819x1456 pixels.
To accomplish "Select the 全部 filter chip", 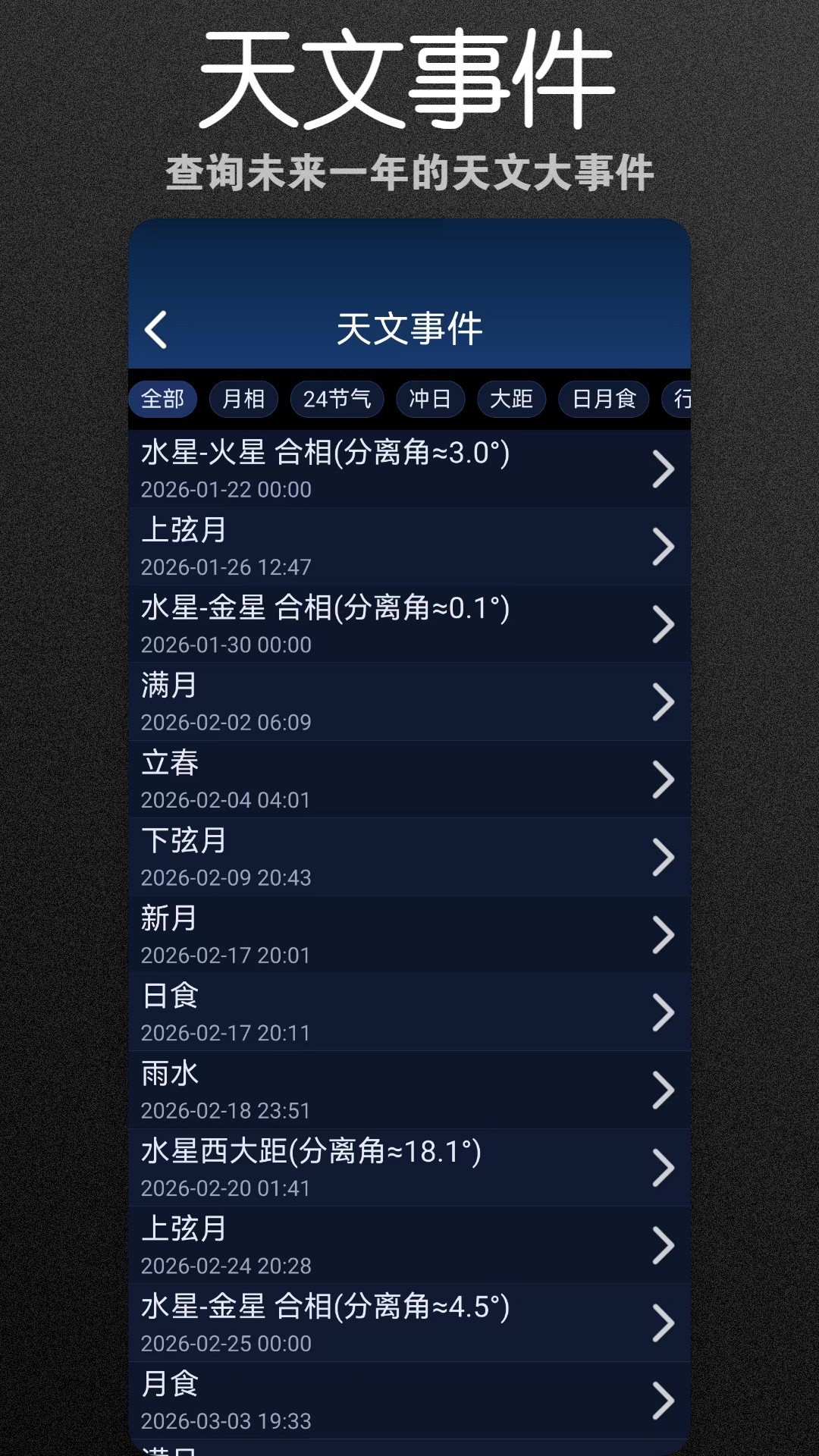I will coord(164,399).
